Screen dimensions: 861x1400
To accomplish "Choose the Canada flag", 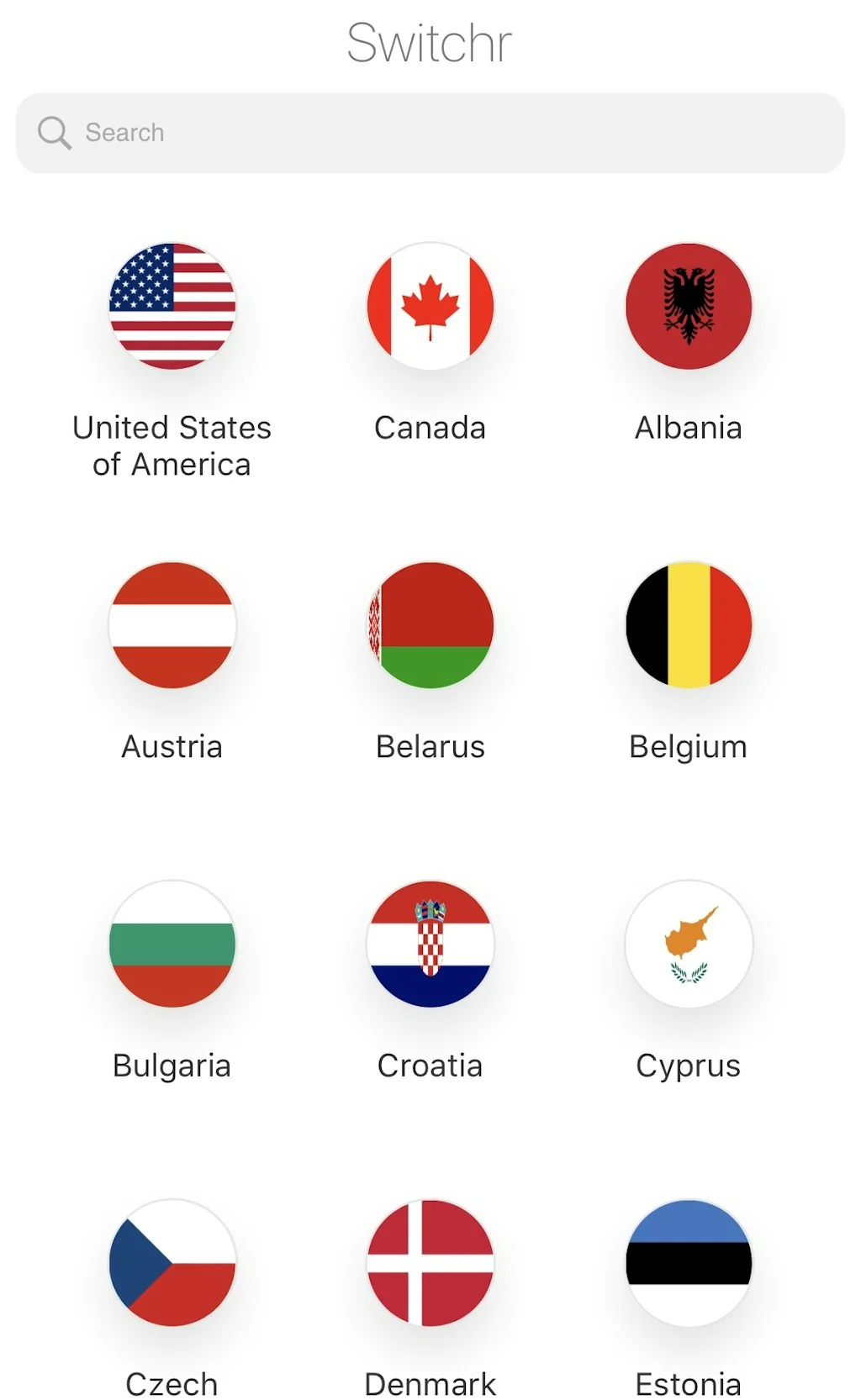I will pyautogui.click(x=430, y=306).
